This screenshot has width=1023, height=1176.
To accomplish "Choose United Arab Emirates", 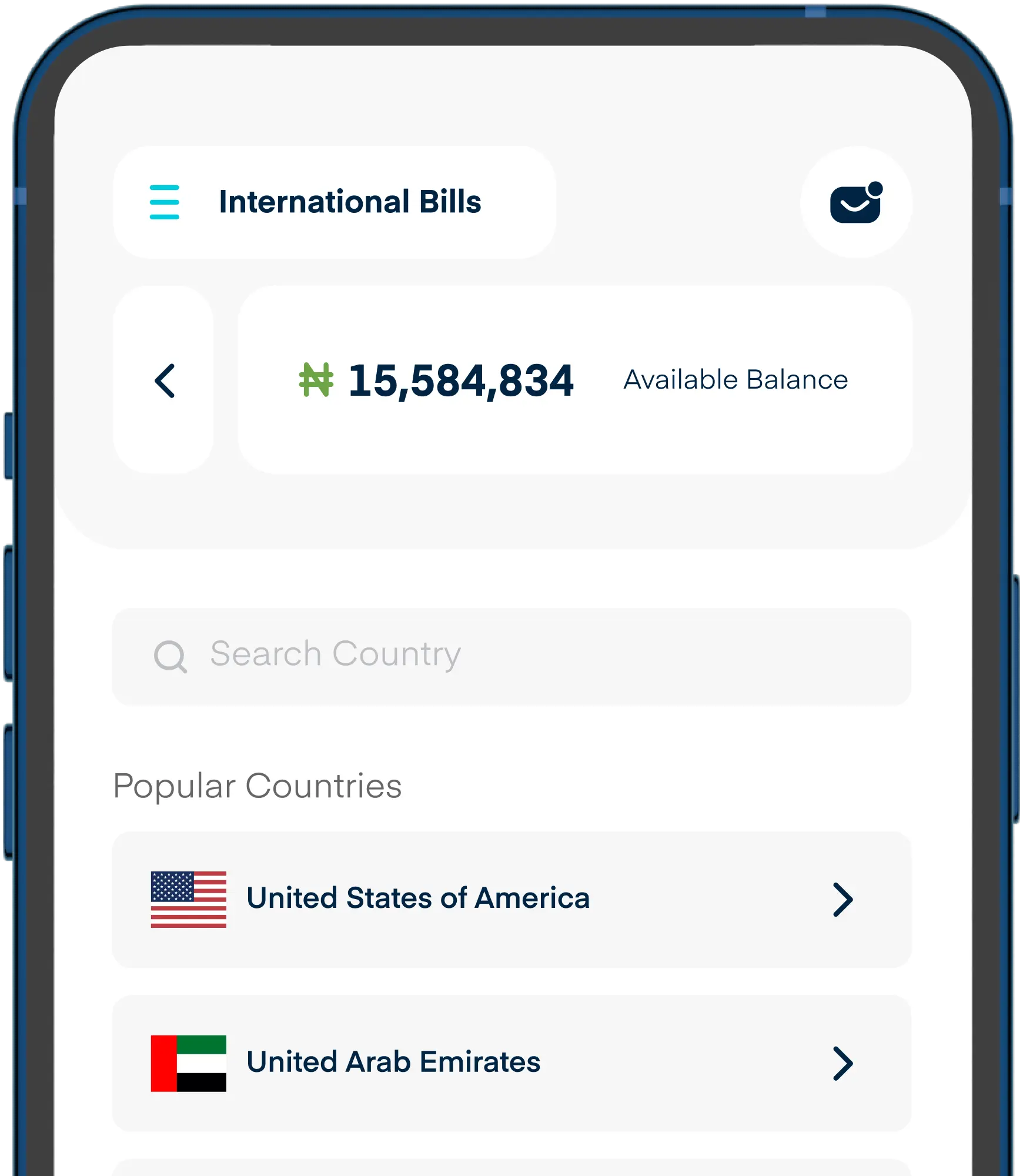I will 511,1063.
